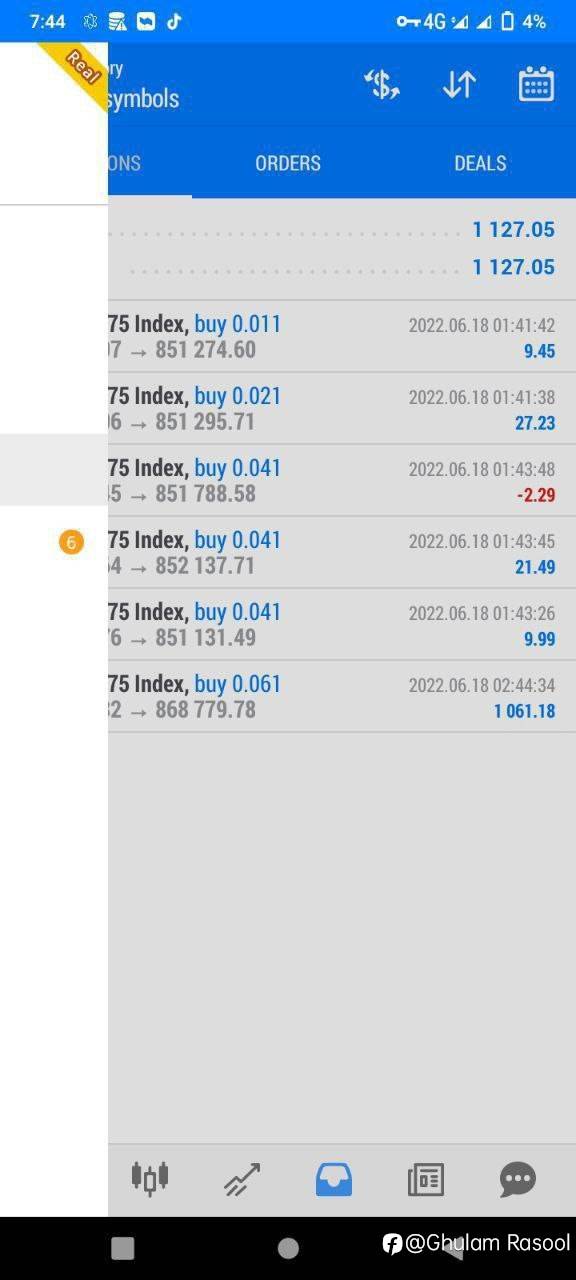Open the calendar date range picker
The height and width of the screenshot is (1280, 576).
coord(536,85)
